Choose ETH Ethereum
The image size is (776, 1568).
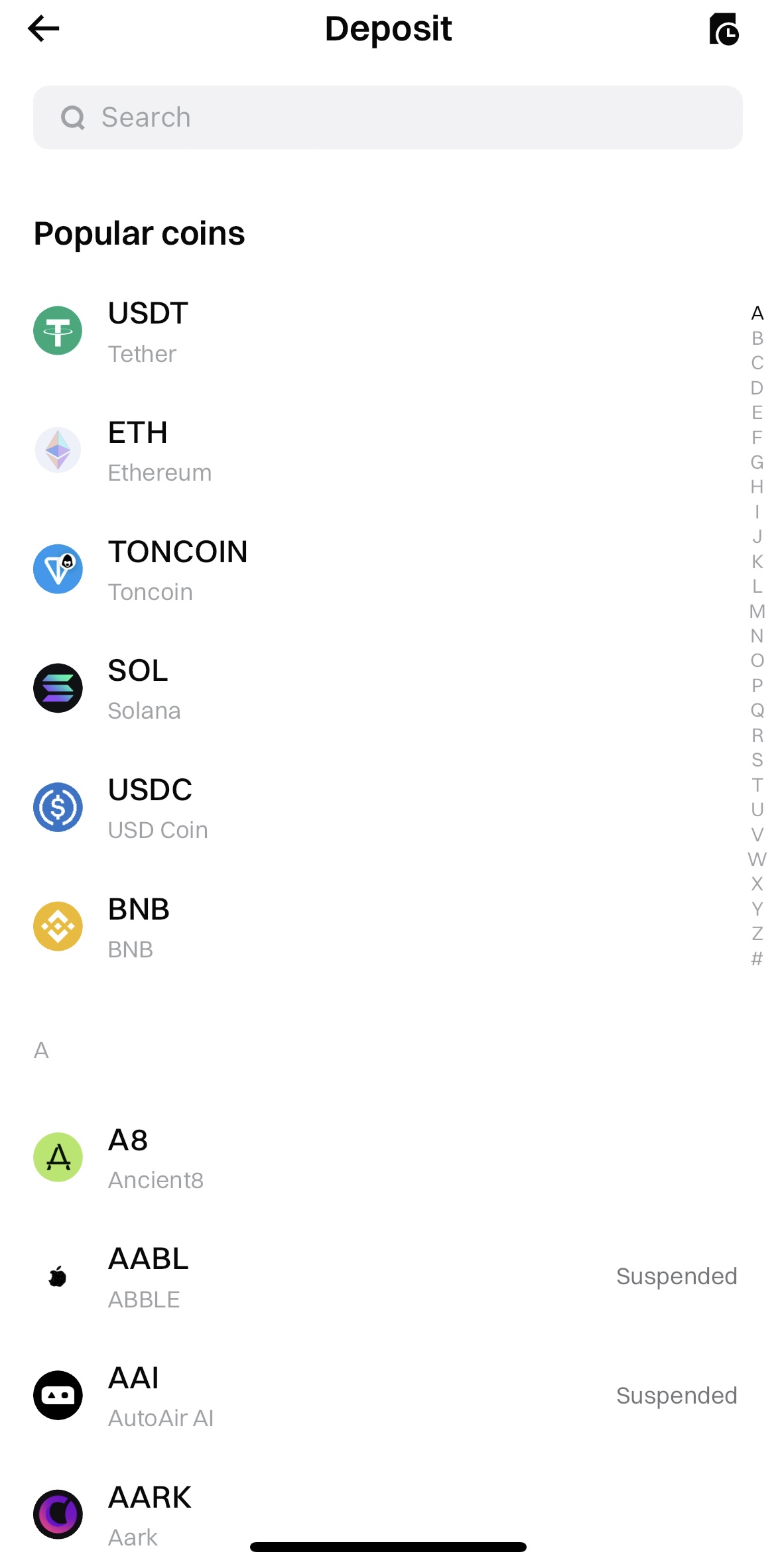point(388,450)
